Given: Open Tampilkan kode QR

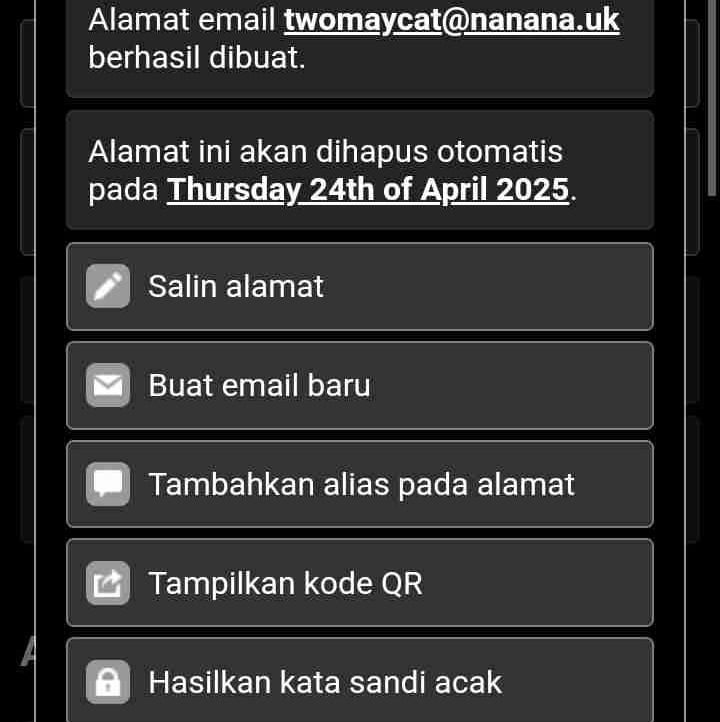Looking at the screenshot, I should click(359, 583).
